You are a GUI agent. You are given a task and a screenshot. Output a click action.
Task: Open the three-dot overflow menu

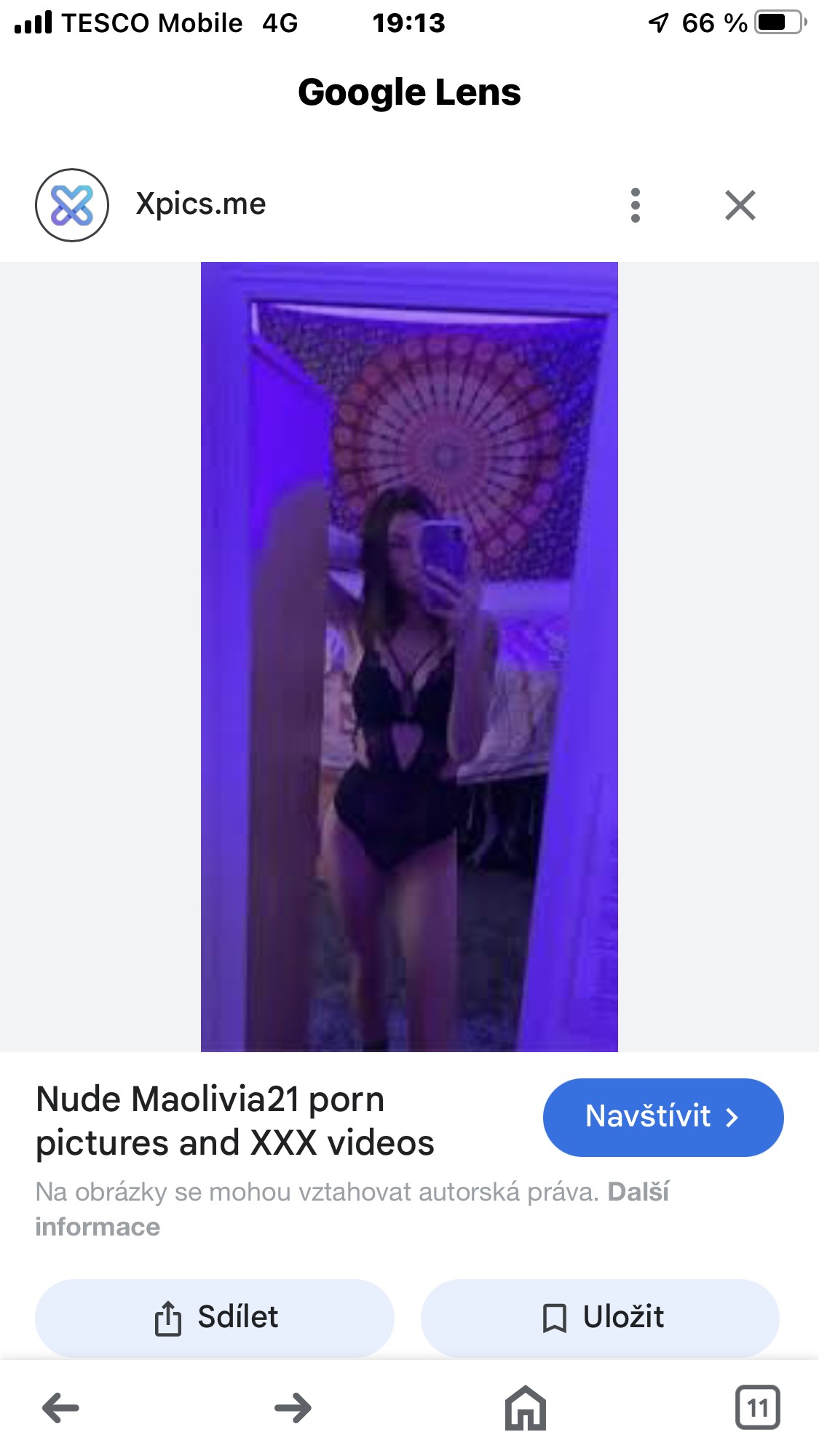click(635, 205)
